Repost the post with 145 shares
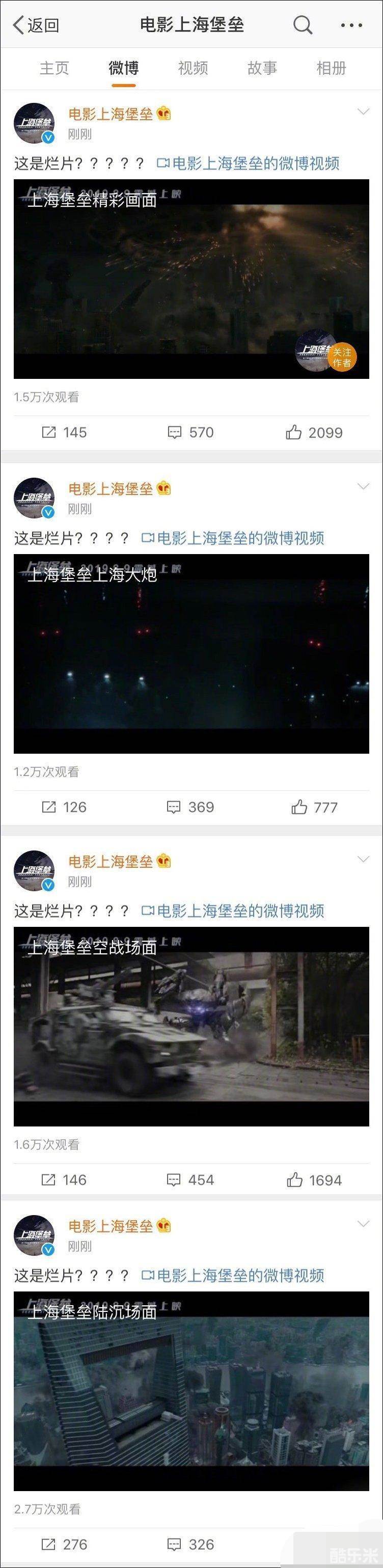Screen dimensions: 383x1568 pos(64,432)
